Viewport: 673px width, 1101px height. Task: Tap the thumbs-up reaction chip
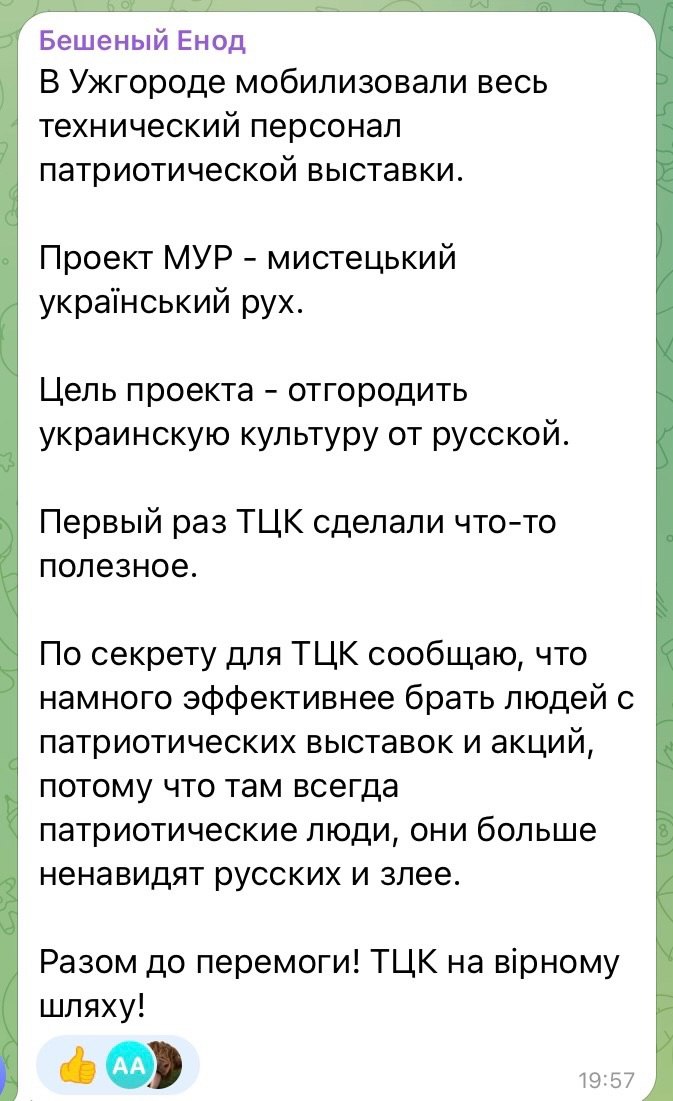[118, 1066]
